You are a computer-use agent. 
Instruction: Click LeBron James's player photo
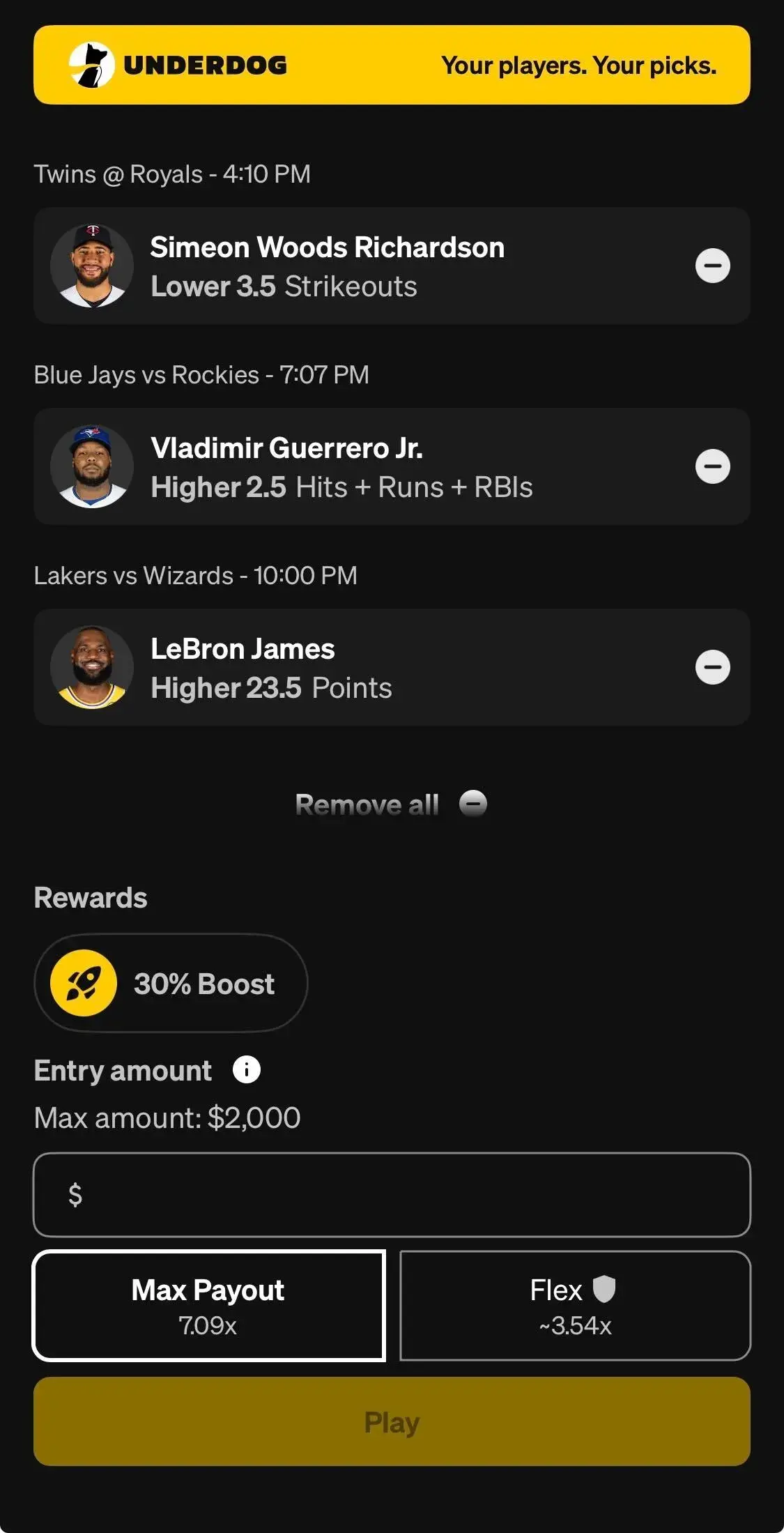tap(91, 667)
